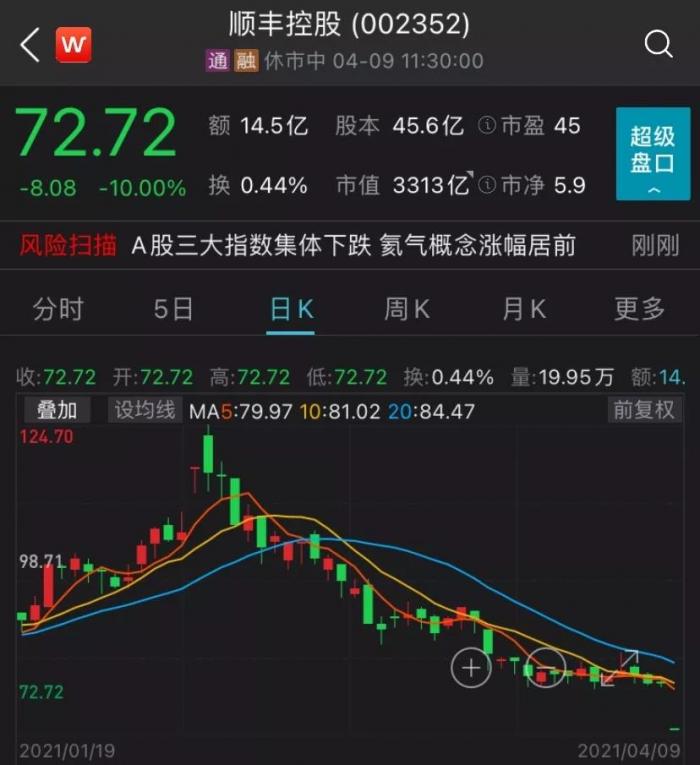Switch to the 分时 chart tab

[x=58, y=309]
